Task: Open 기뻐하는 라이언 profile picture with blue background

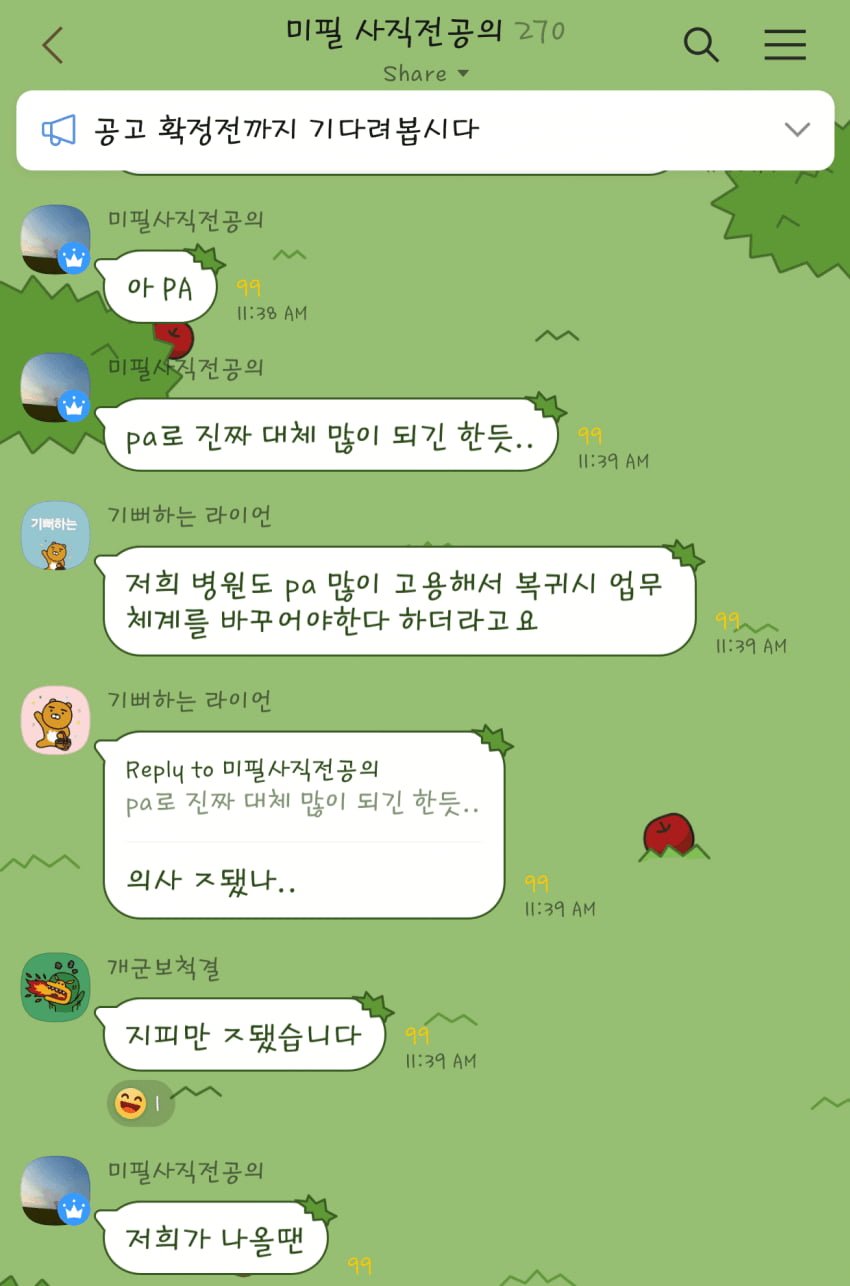Action: pyautogui.click(x=56, y=536)
